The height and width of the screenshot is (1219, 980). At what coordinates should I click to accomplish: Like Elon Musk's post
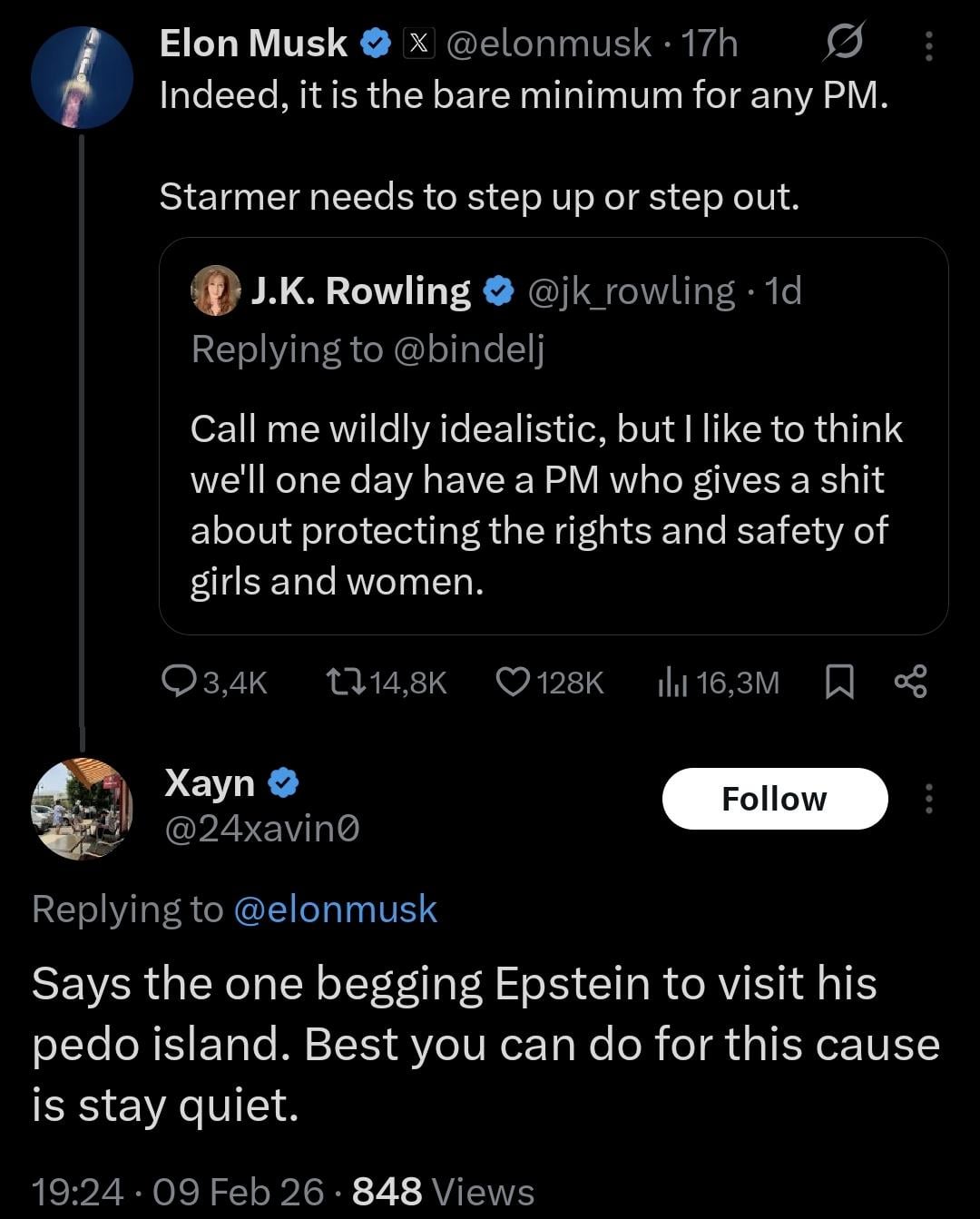[x=514, y=682]
